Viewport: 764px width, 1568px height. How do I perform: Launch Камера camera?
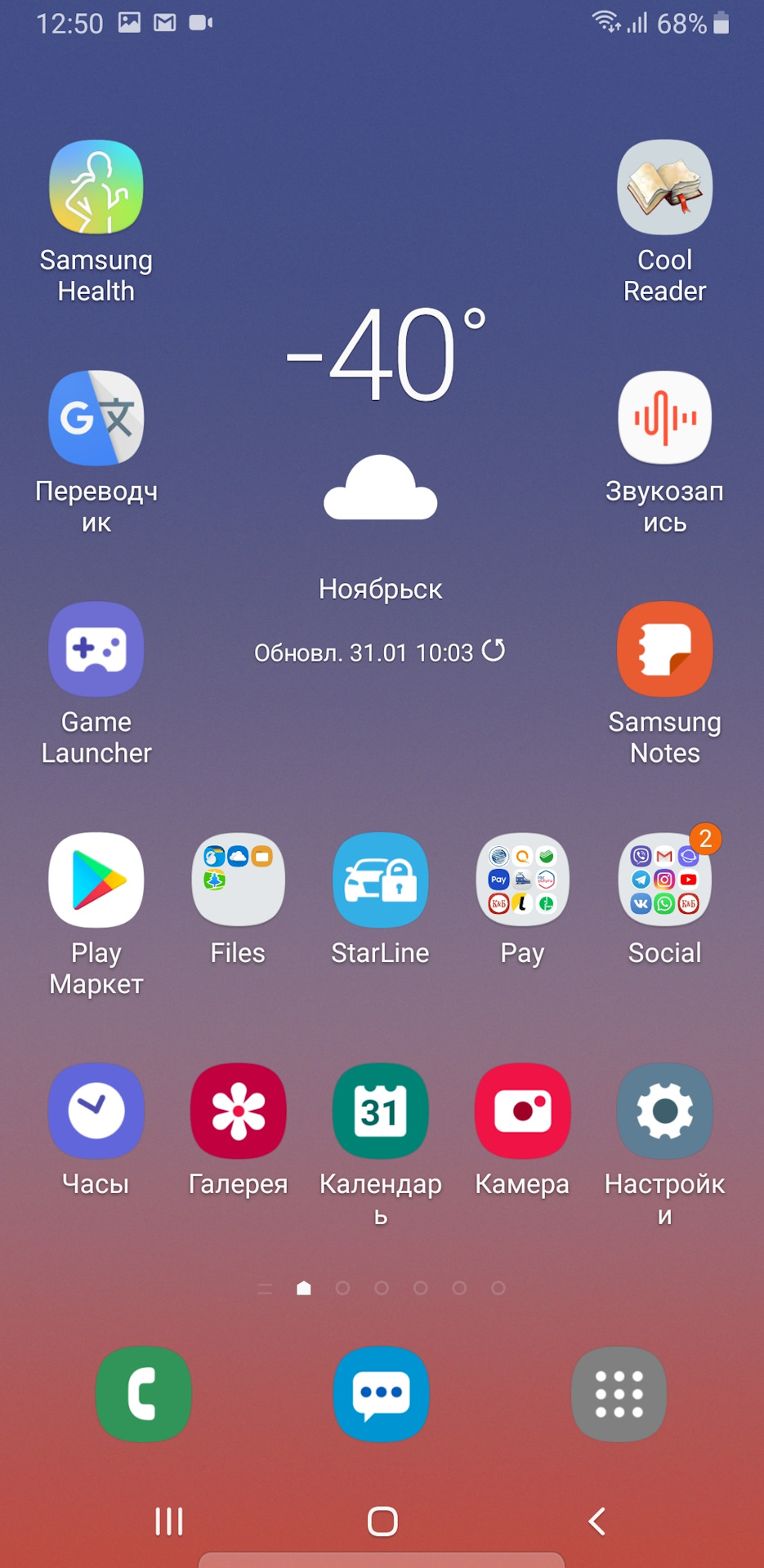[522, 1111]
